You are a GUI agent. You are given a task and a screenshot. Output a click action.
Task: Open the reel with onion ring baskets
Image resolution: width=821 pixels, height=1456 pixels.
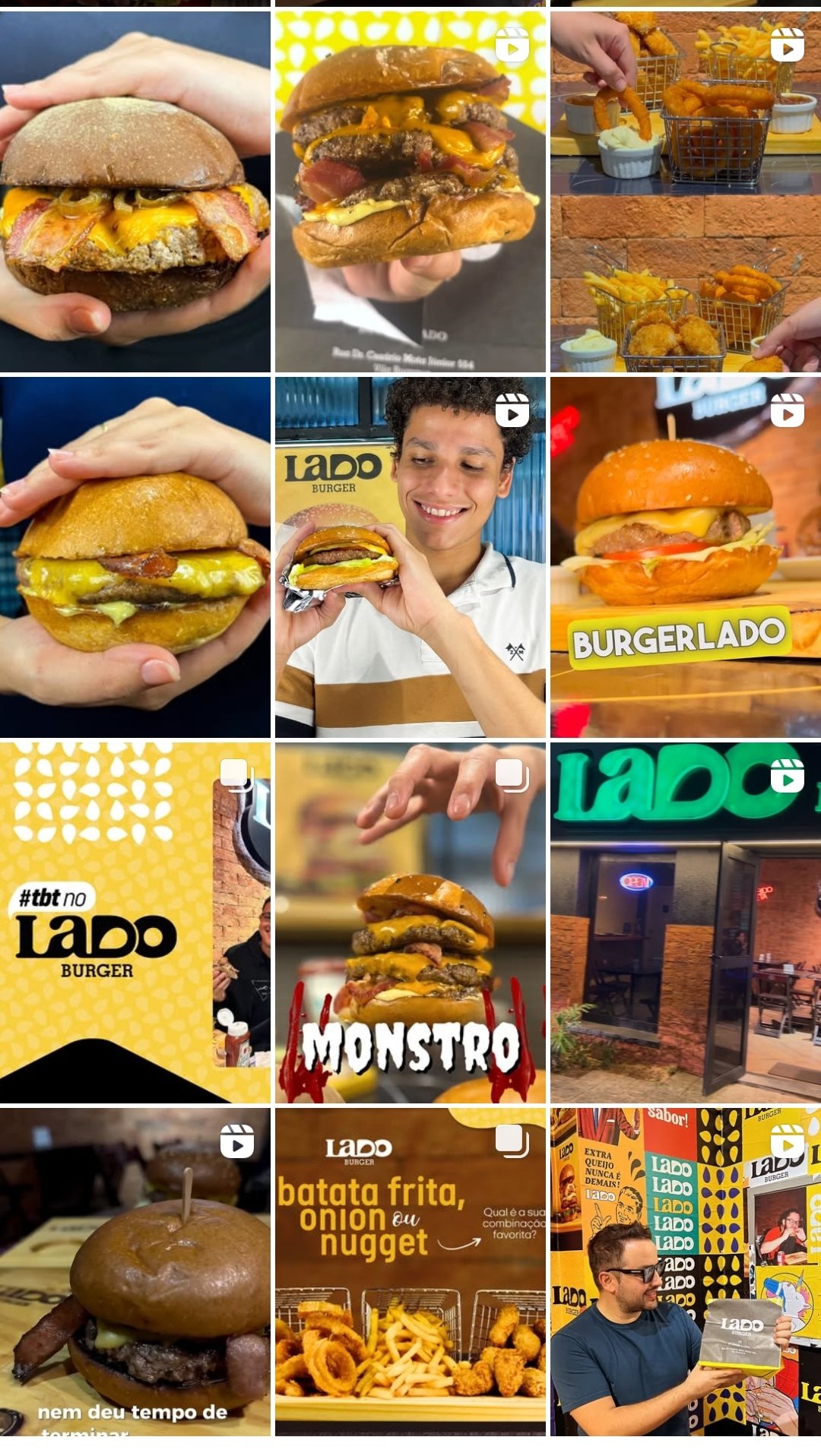(x=686, y=191)
